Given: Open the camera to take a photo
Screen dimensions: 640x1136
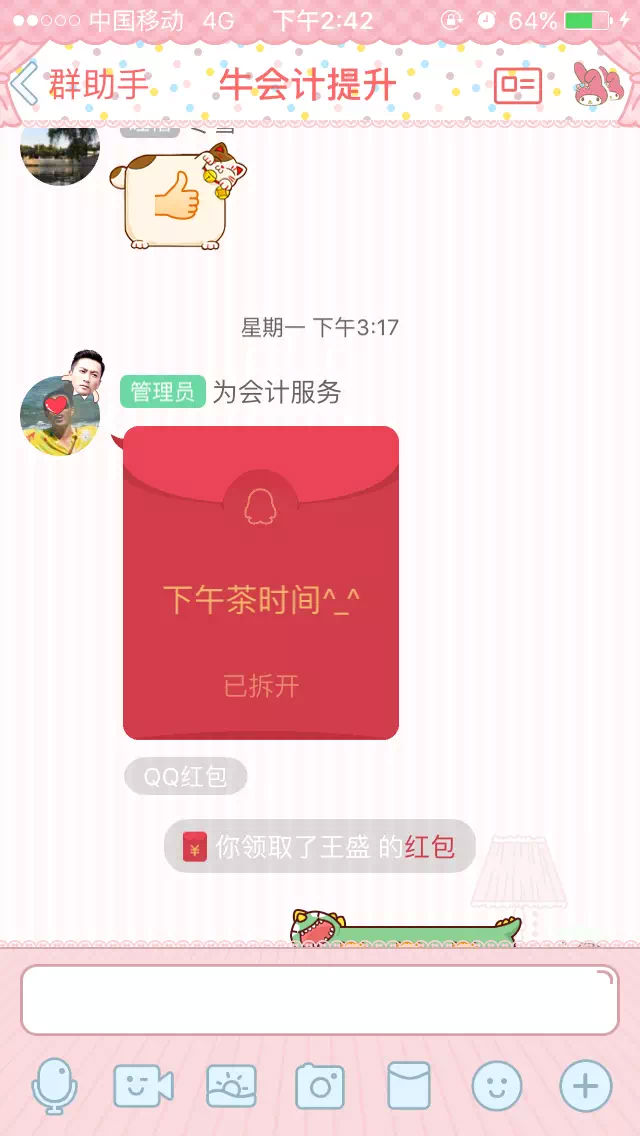Looking at the screenshot, I should (x=320, y=1086).
